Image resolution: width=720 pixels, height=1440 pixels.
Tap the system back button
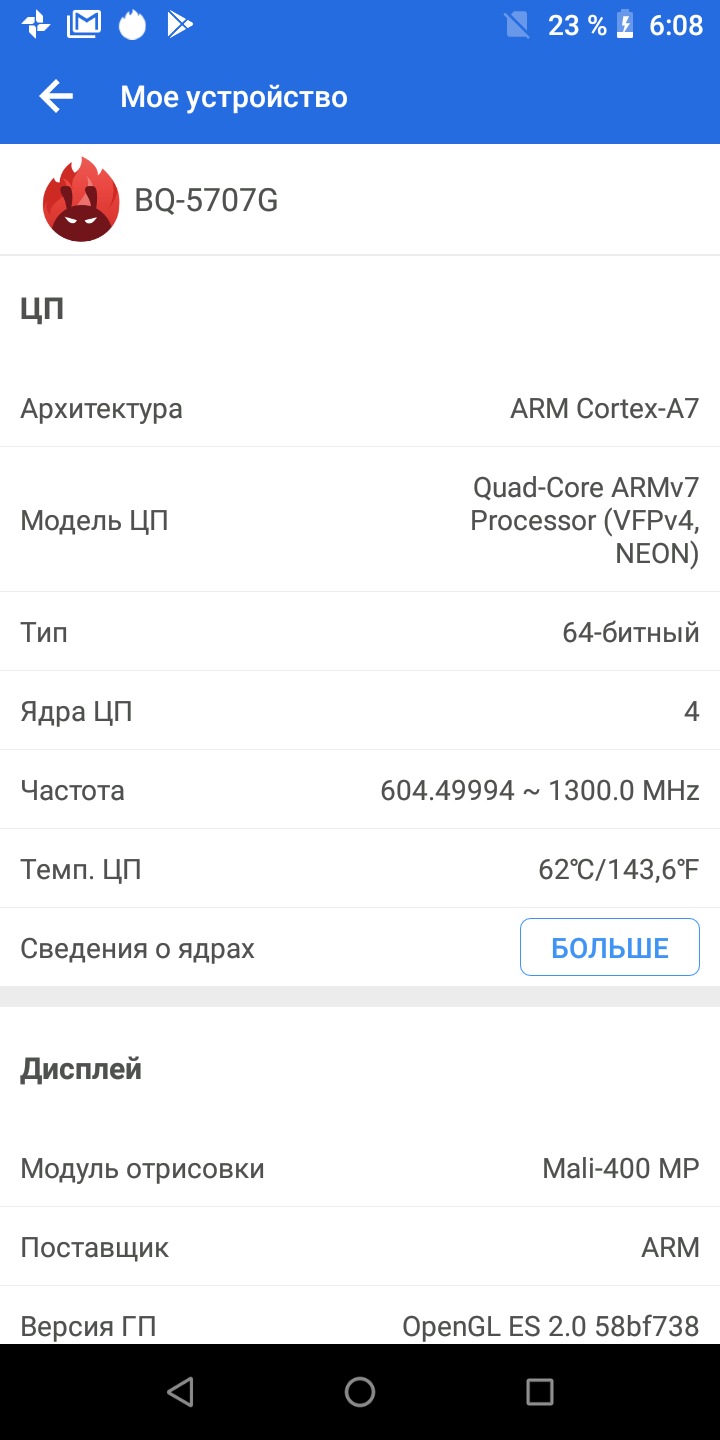click(x=180, y=1392)
